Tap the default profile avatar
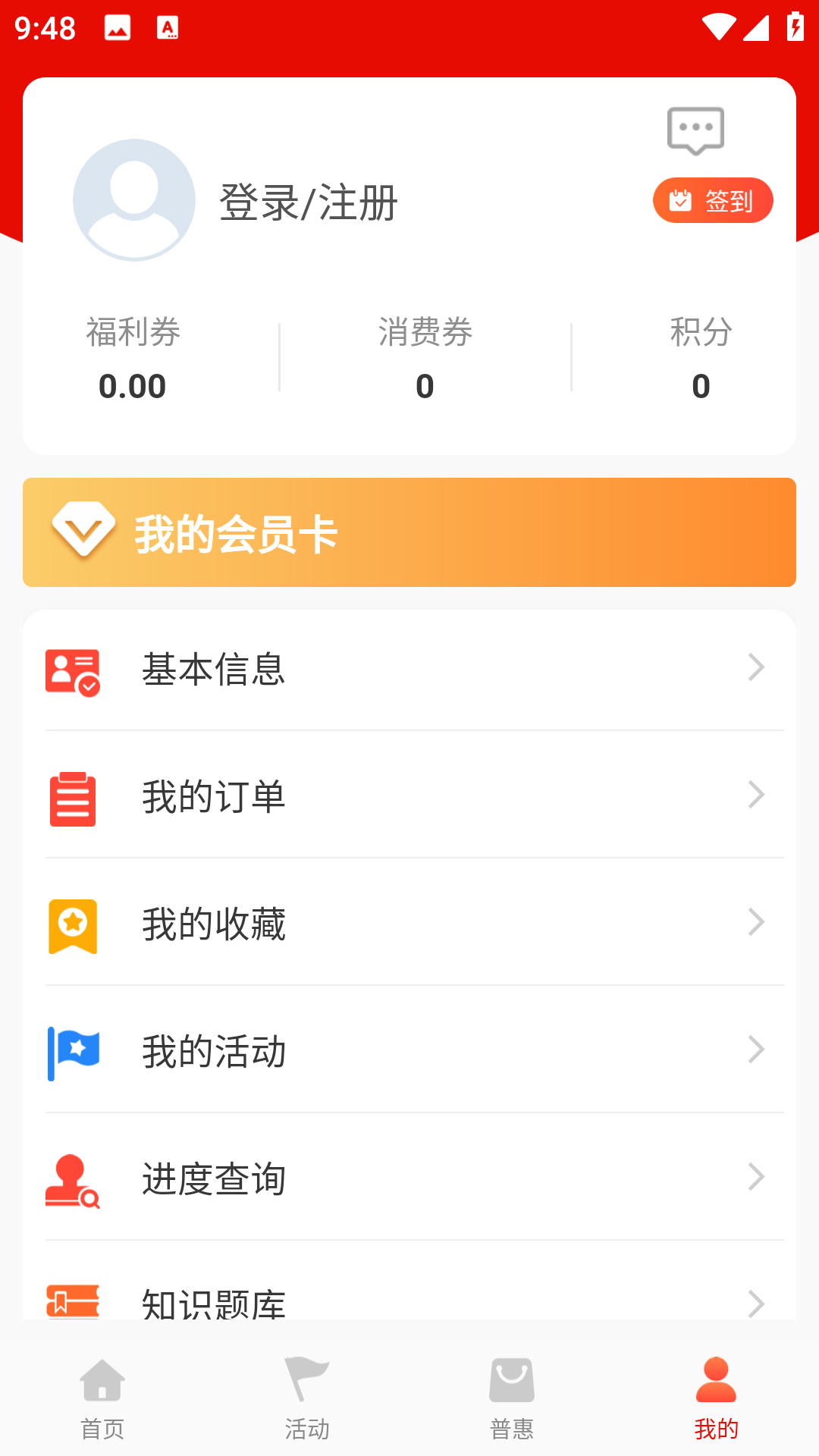819x1456 pixels. (134, 200)
